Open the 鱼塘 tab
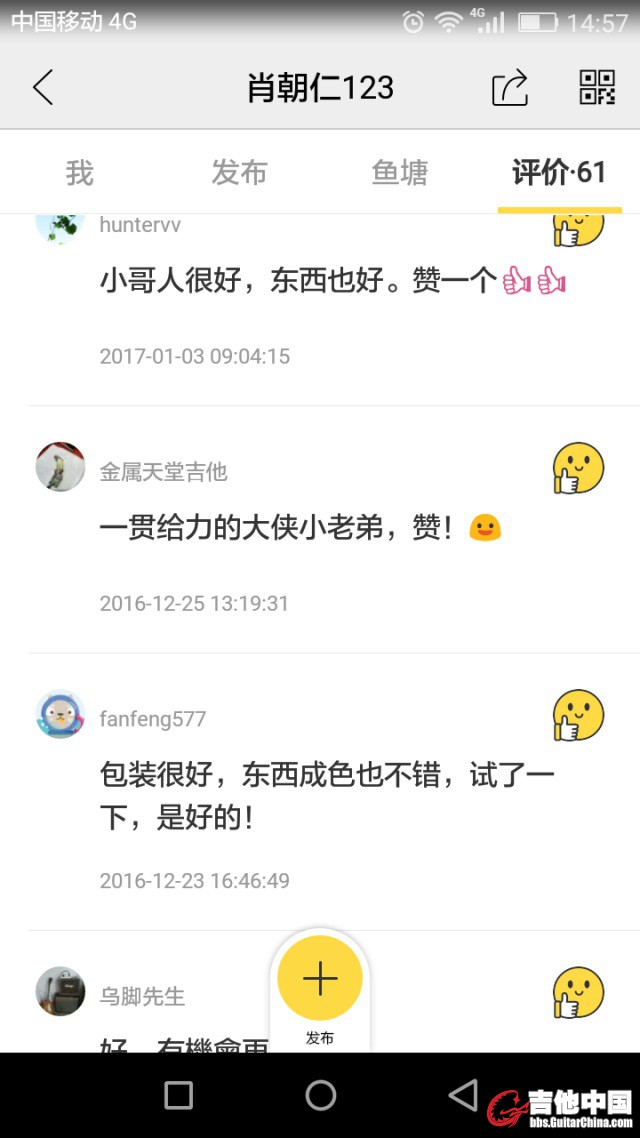Image resolution: width=640 pixels, height=1138 pixels. point(400,173)
